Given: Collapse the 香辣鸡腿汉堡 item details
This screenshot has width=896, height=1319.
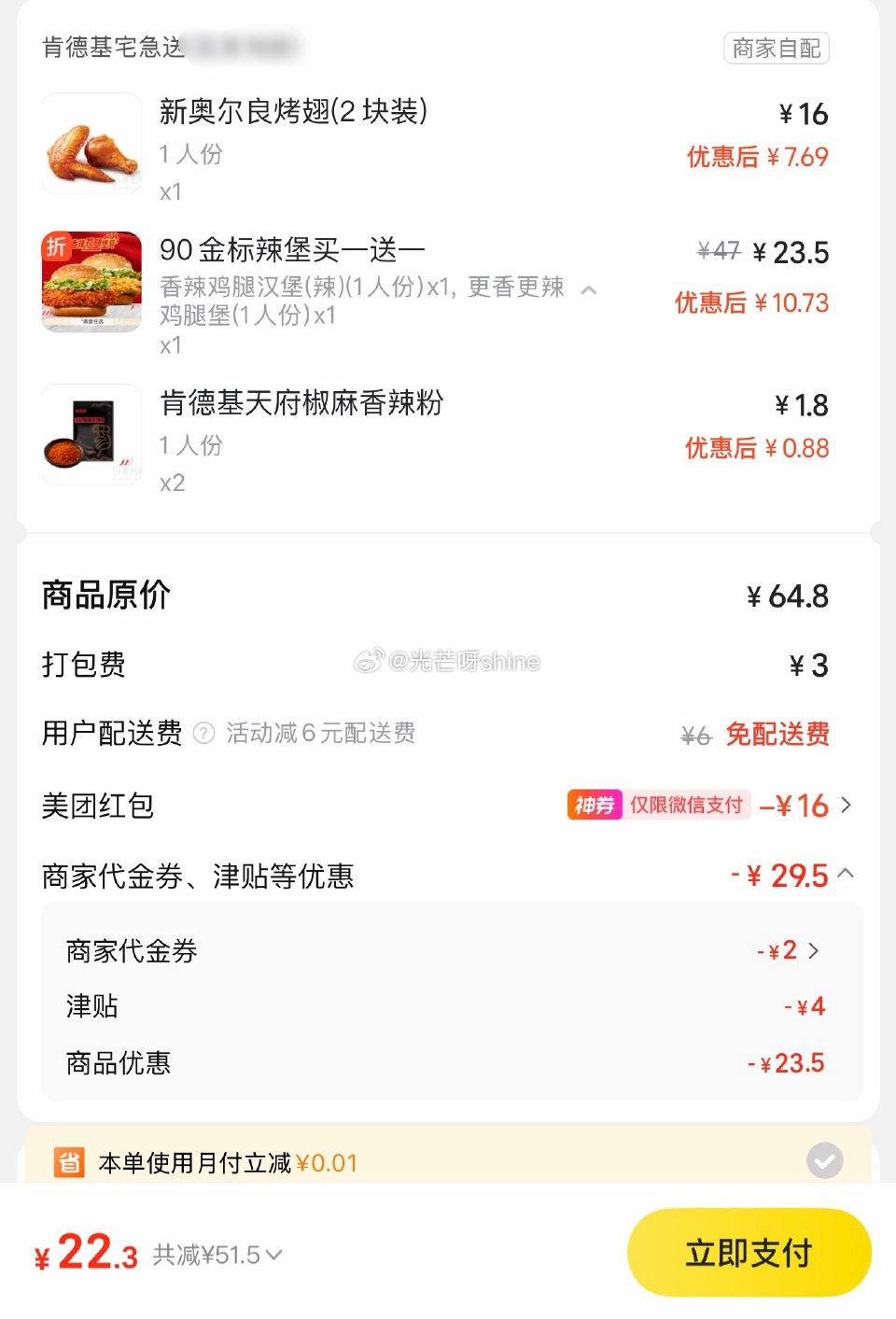Looking at the screenshot, I should coord(588,290).
